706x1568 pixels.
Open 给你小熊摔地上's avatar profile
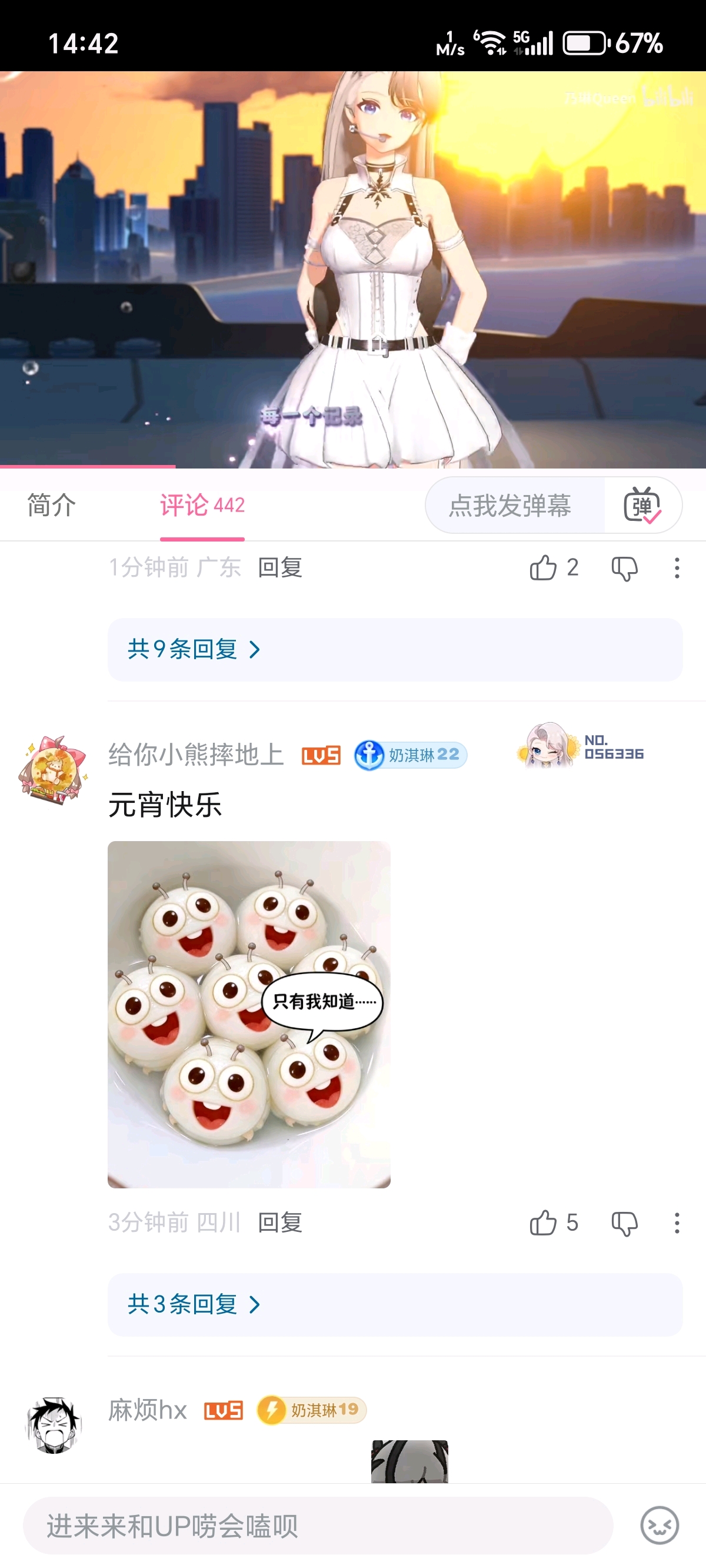coord(52,769)
